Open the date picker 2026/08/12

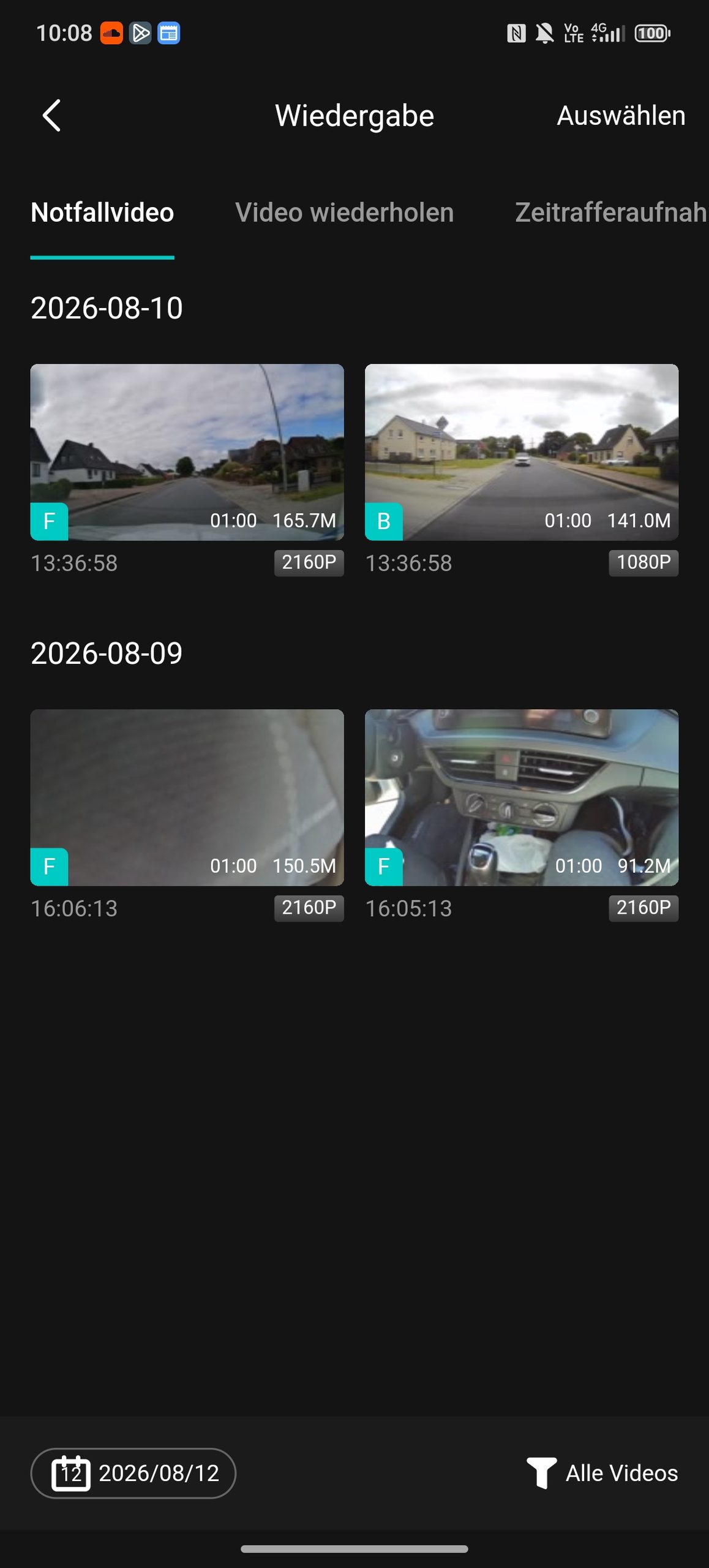(133, 1473)
